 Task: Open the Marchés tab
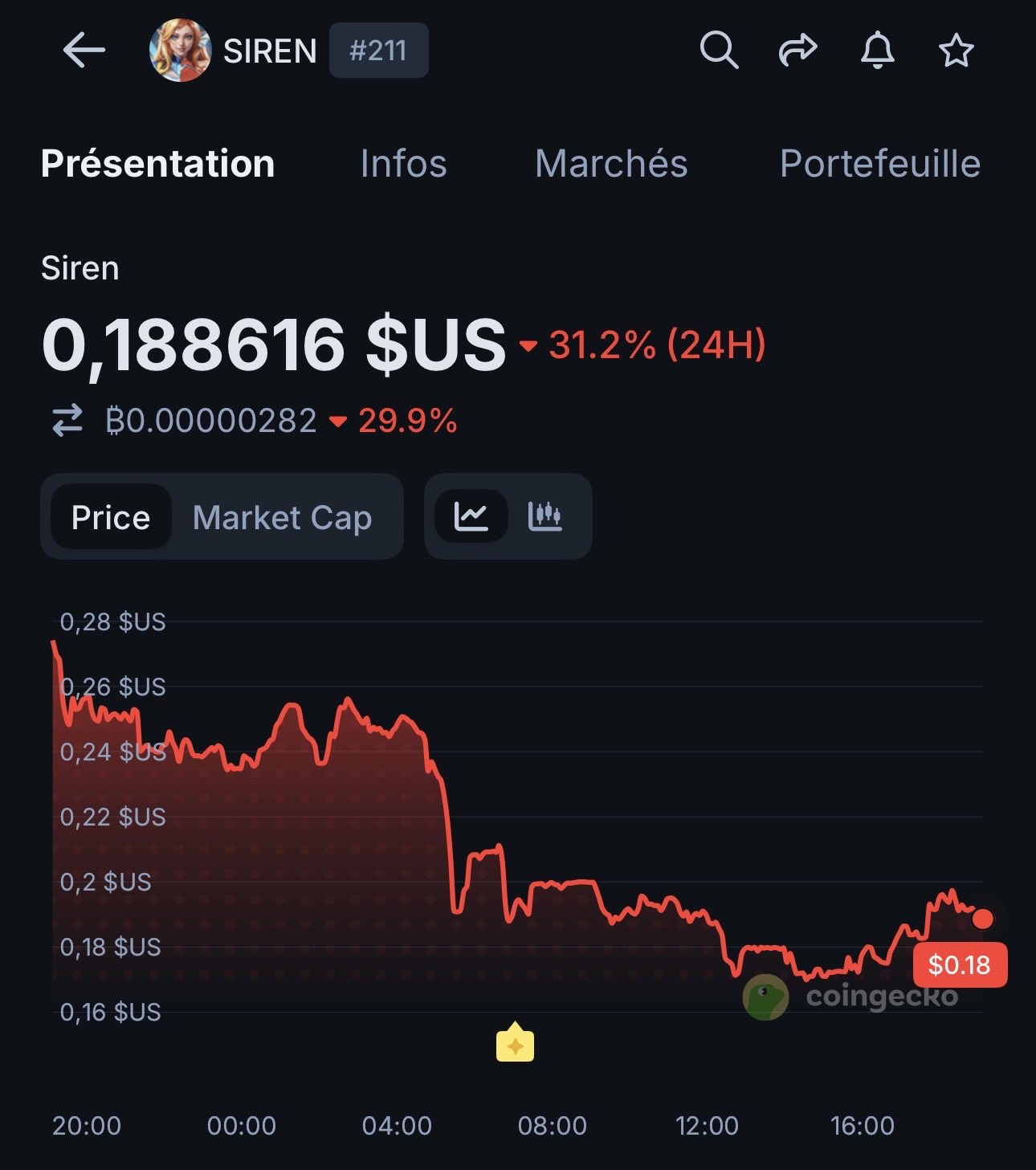click(611, 164)
